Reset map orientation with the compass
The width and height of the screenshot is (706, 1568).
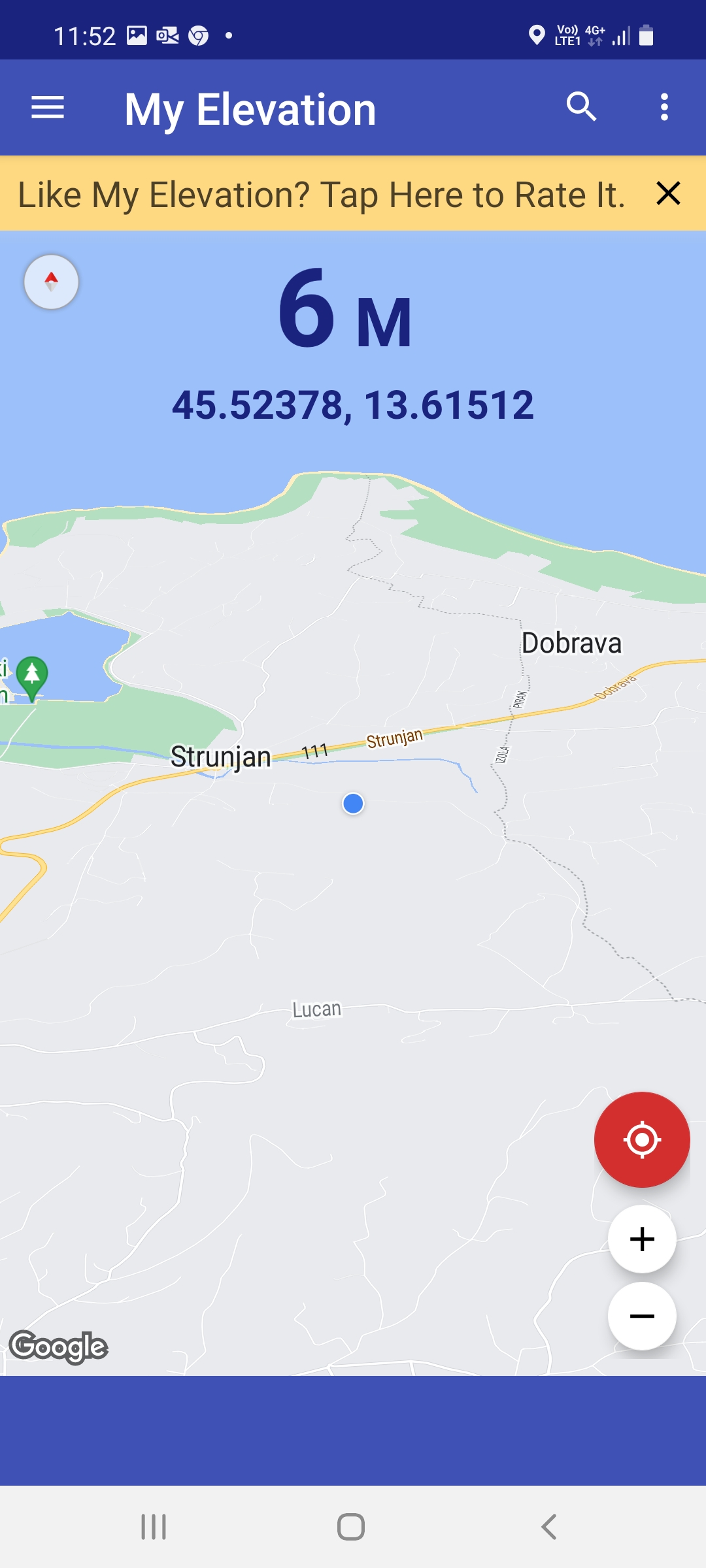tap(51, 282)
